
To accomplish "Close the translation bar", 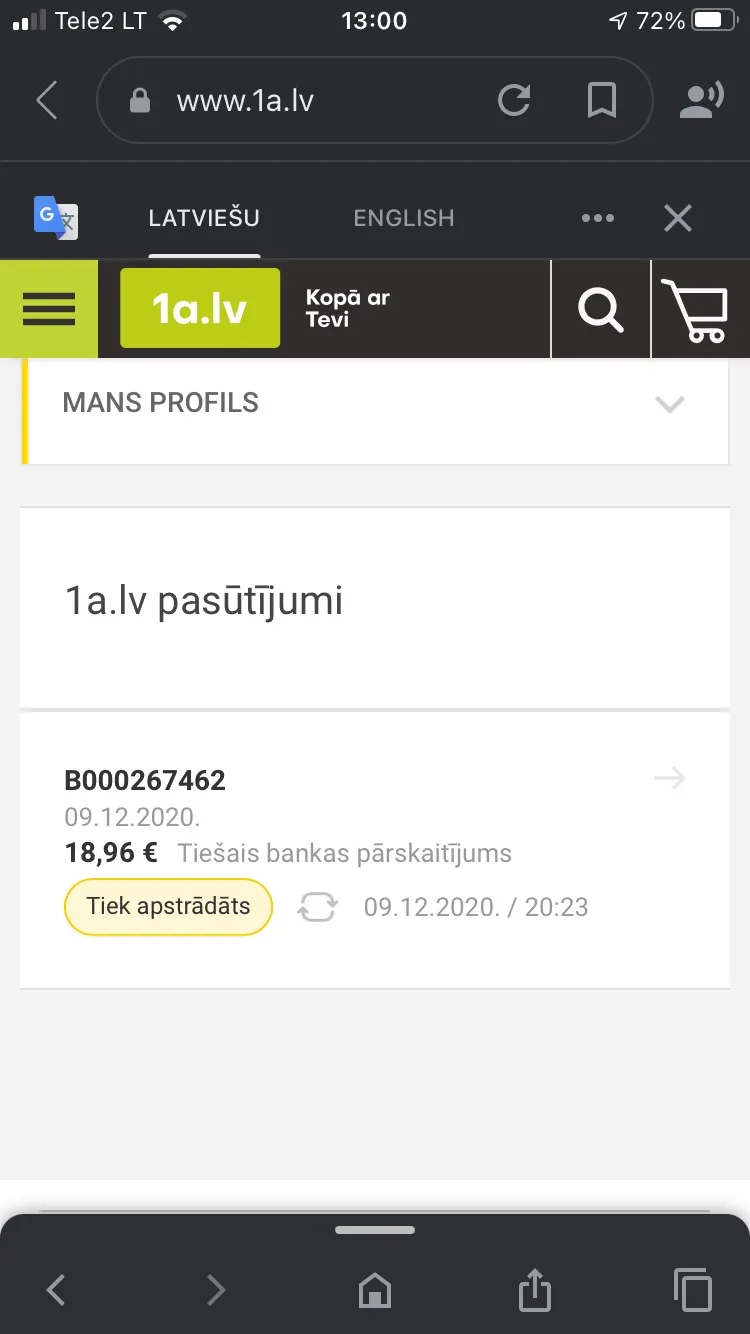I will (678, 218).
